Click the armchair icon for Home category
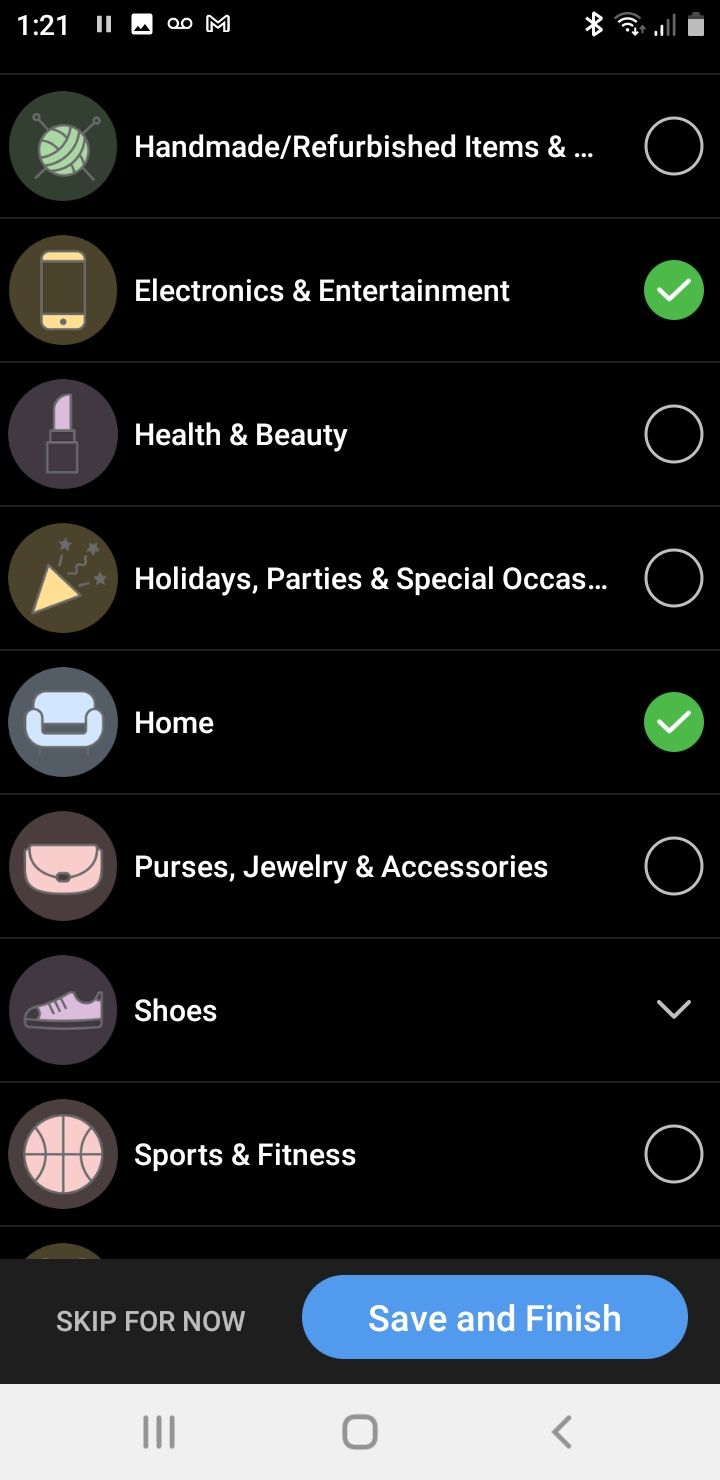This screenshot has width=720, height=1480. click(x=63, y=722)
